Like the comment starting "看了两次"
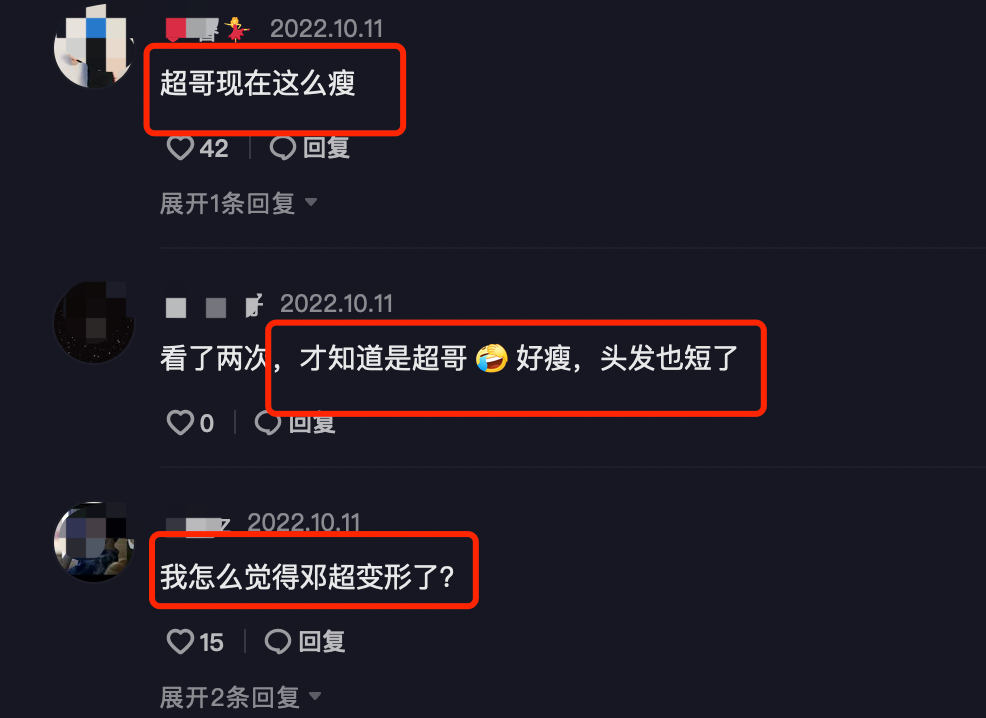Viewport: 986px width, 718px height. point(181,423)
